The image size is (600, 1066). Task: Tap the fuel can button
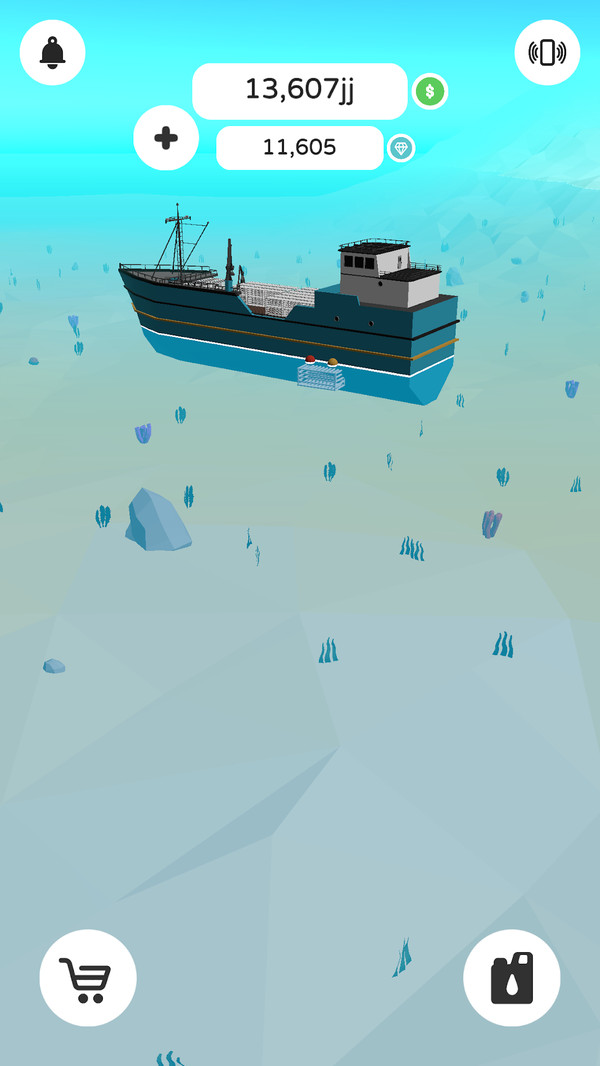pos(512,978)
